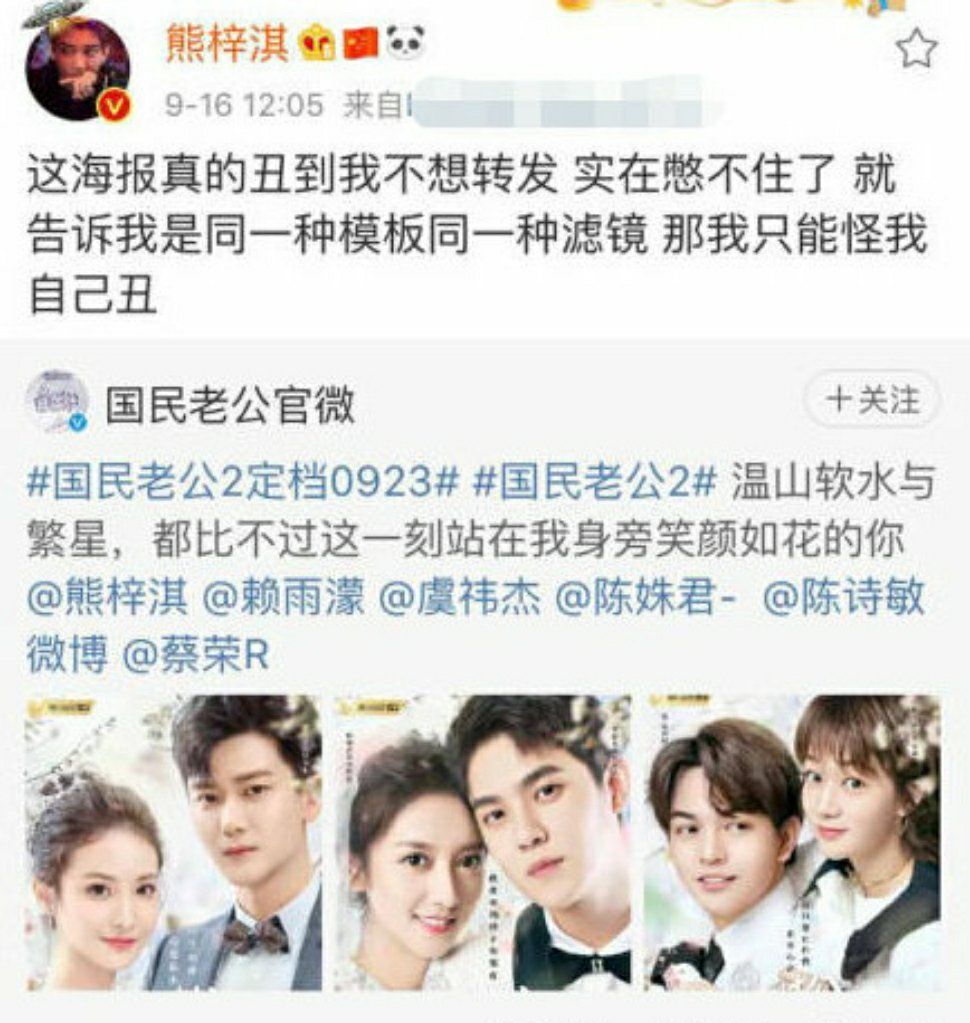This screenshot has height=1023, width=970.
Task: Open the @陈姝君- mention
Action: (645, 597)
